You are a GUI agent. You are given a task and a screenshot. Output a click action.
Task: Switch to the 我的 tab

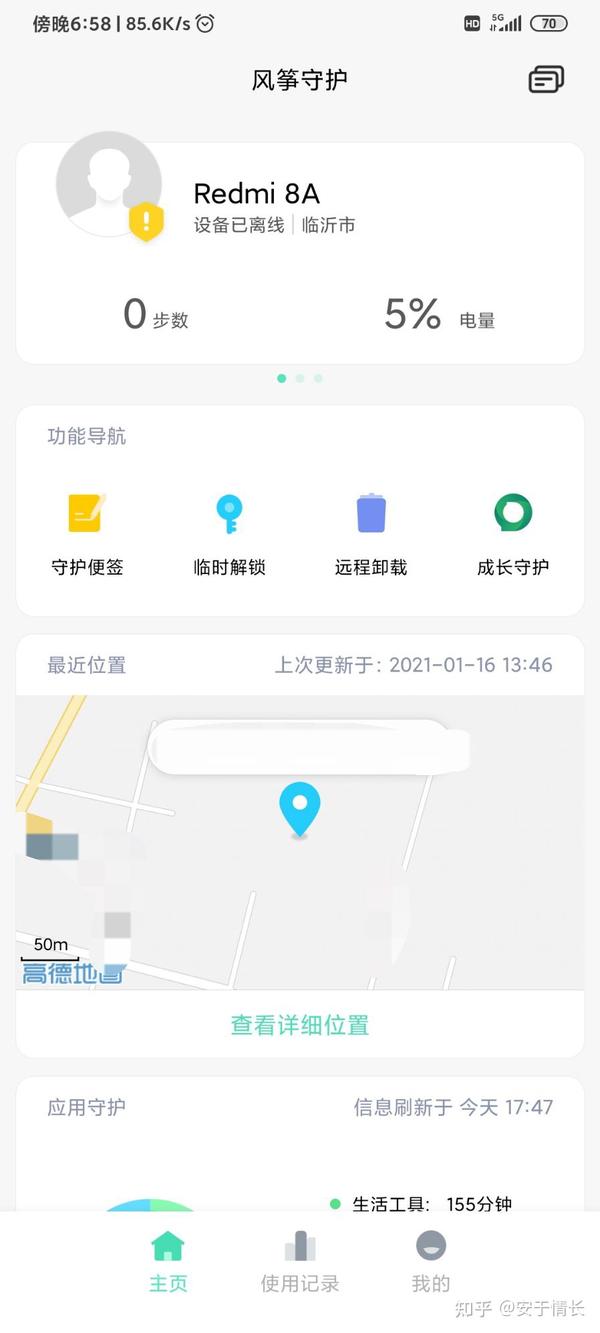tap(431, 1262)
